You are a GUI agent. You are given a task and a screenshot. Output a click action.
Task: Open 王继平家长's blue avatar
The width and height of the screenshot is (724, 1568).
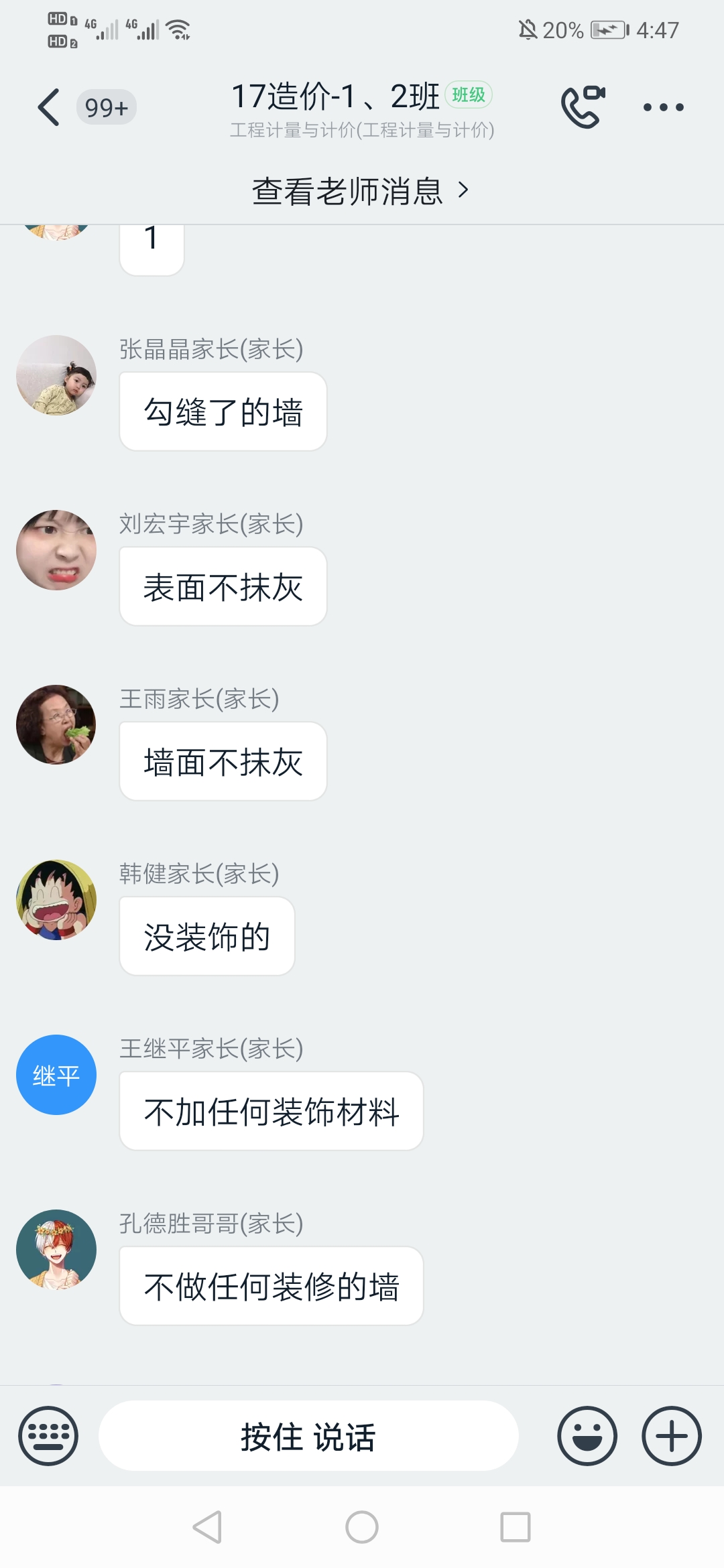56,1075
